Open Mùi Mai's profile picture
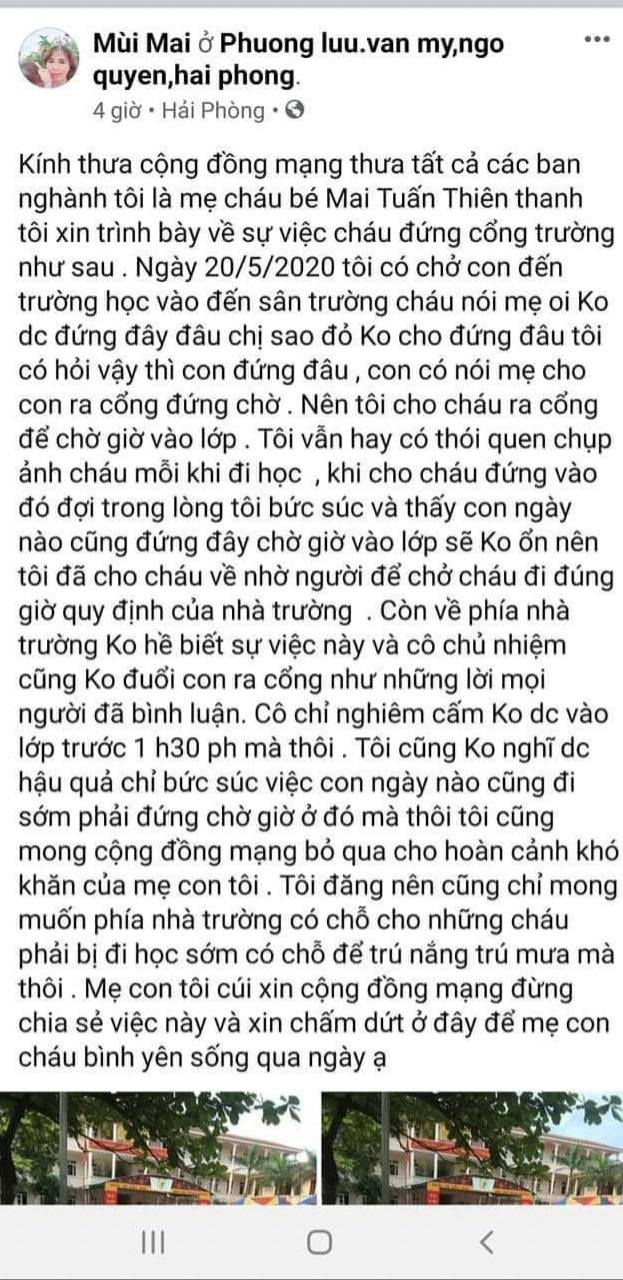The width and height of the screenshot is (623, 1280). 48,56
